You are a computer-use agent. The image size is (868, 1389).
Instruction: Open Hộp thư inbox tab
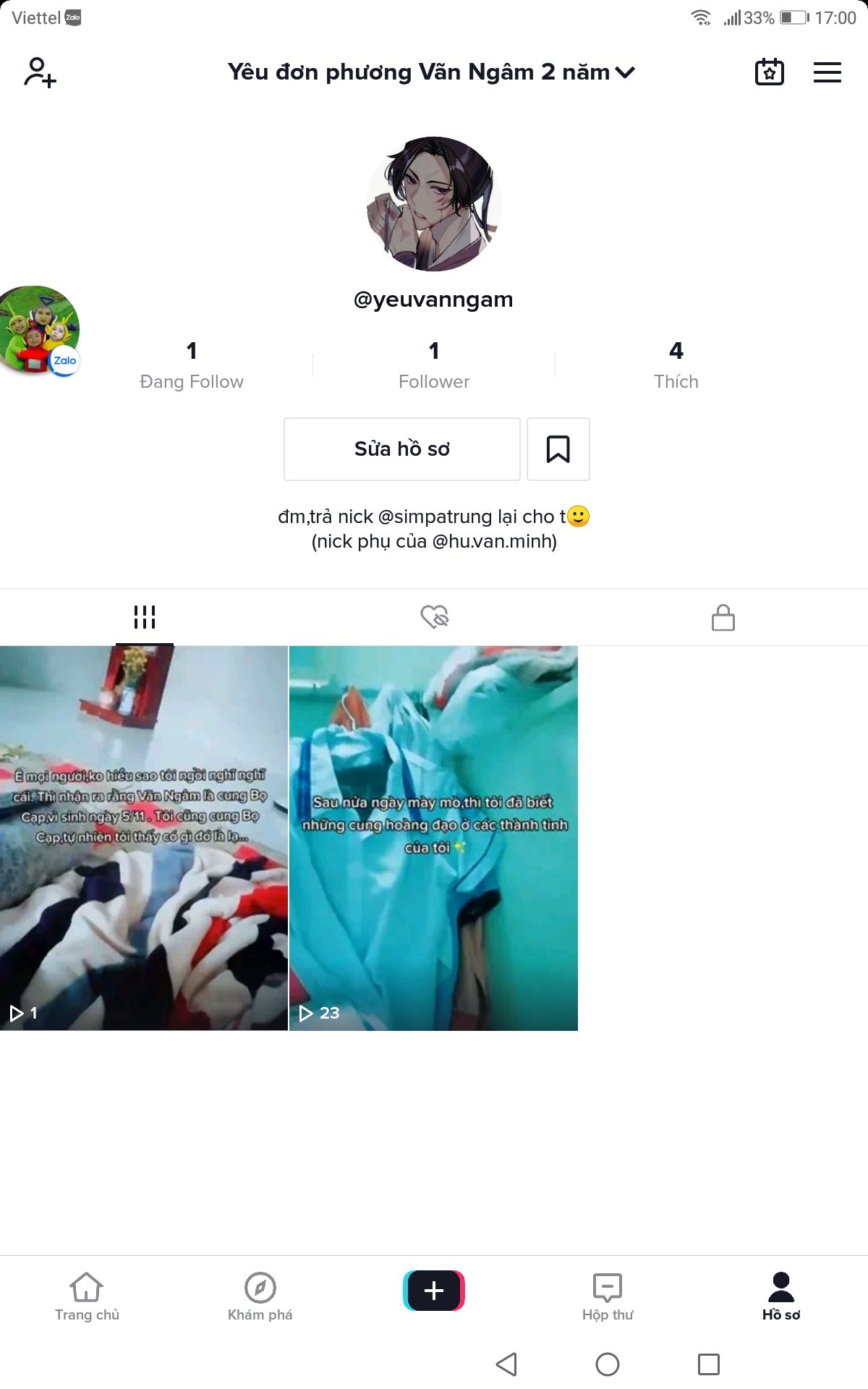pyautogui.click(x=608, y=1296)
